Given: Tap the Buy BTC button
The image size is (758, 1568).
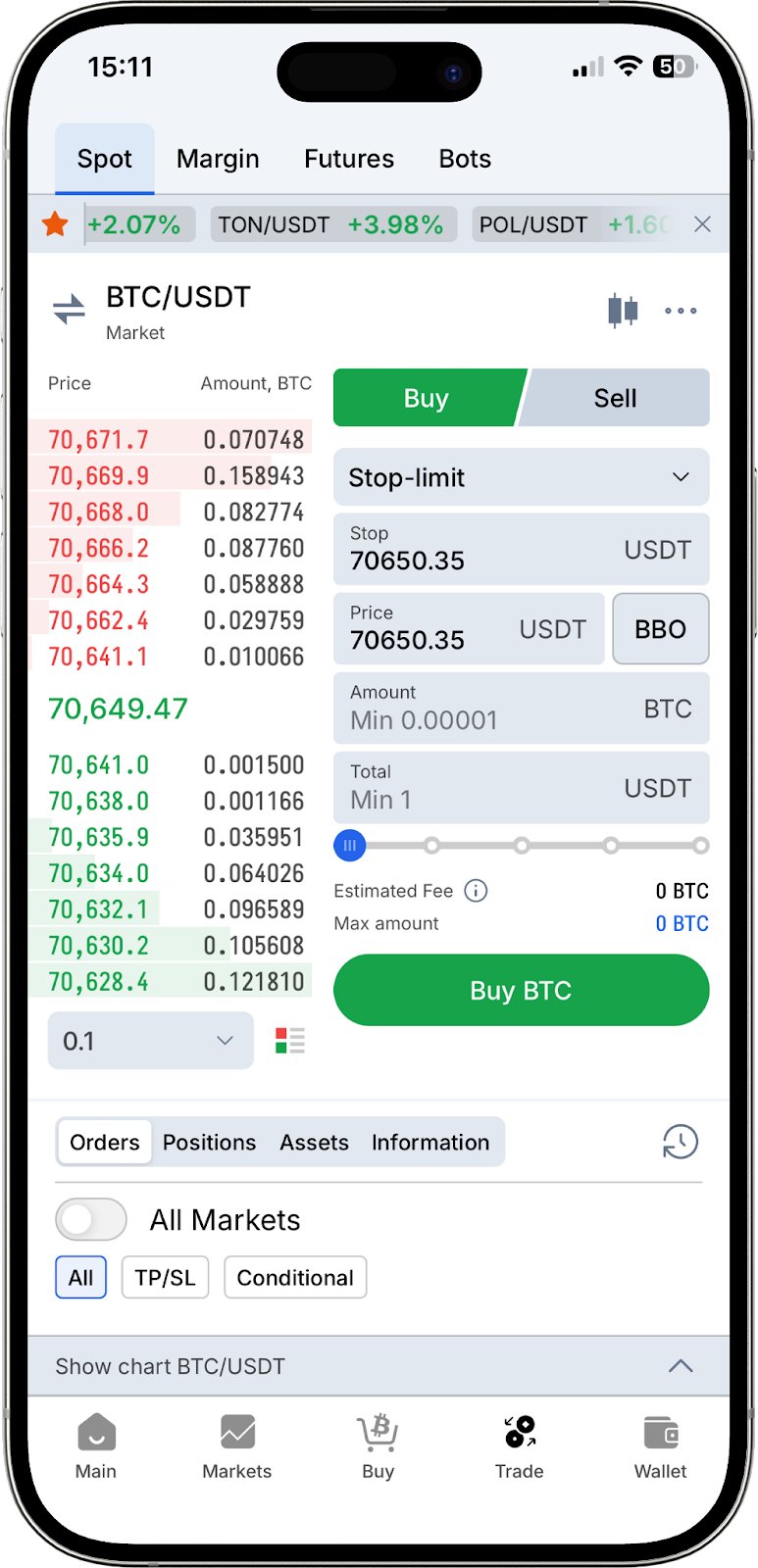Looking at the screenshot, I should [x=521, y=991].
